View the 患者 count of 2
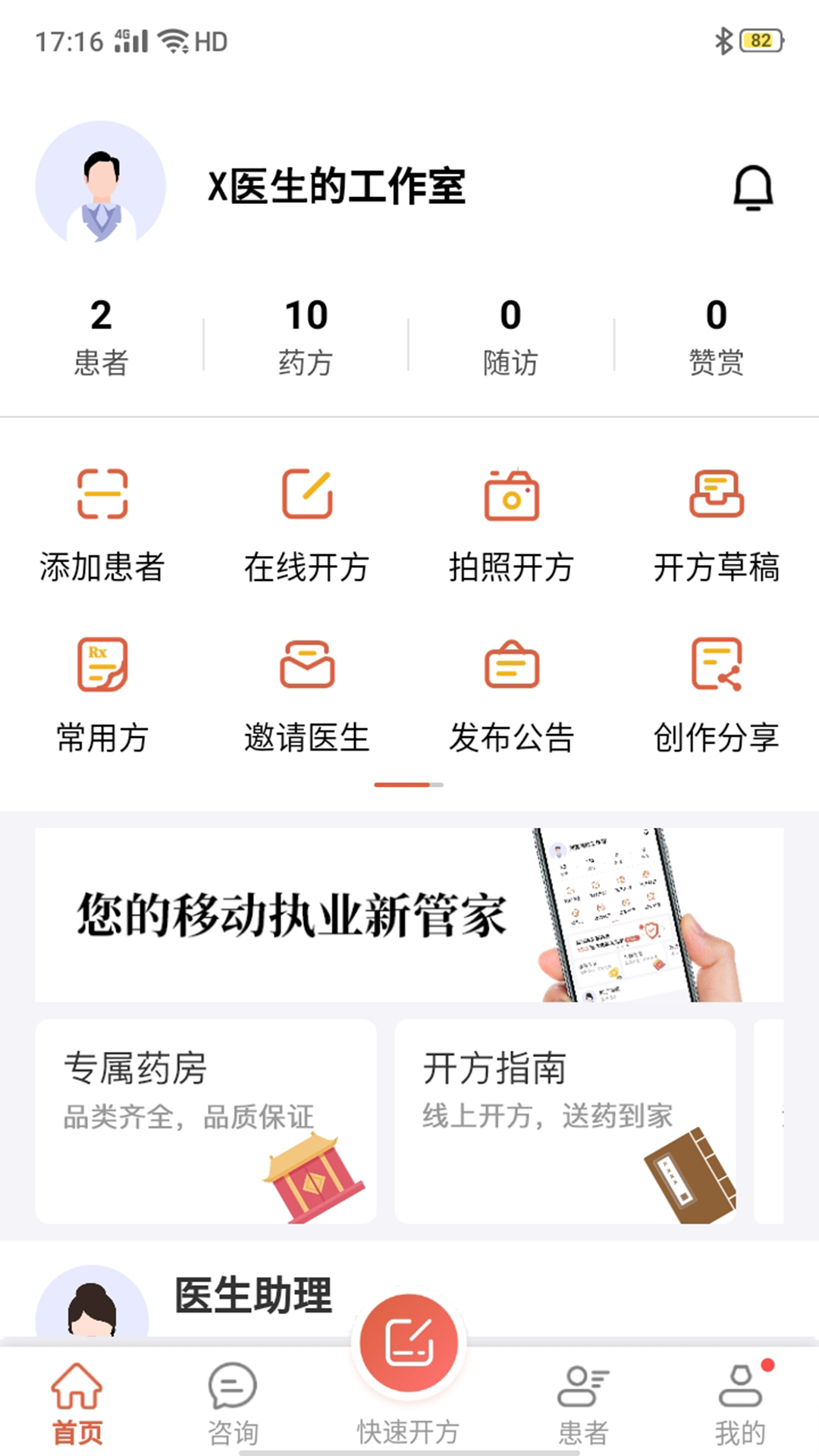This screenshot has height=1456, width=819. click(101, 337)
